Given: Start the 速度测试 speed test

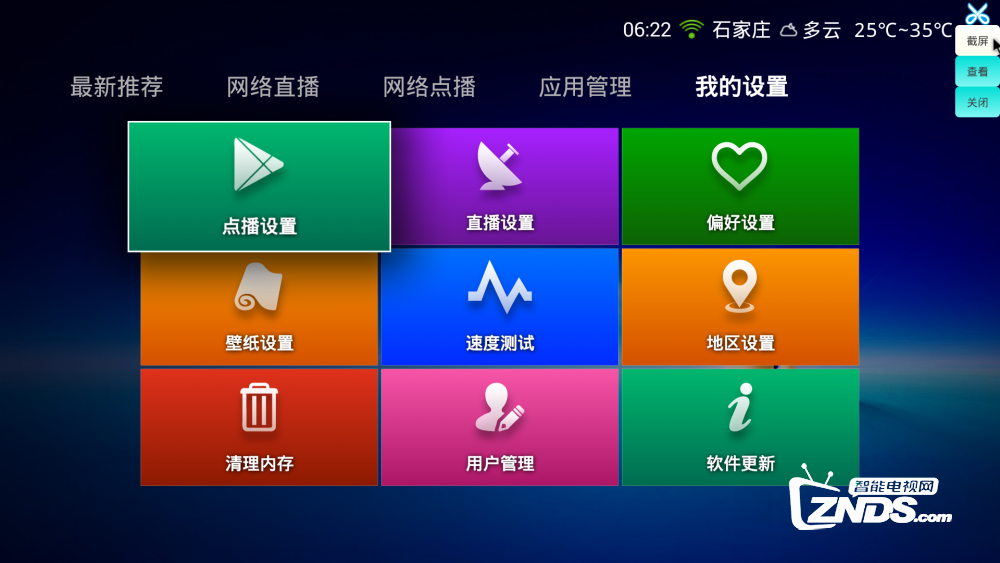Looking at the screenshot, I should click(x=499, y=307).
